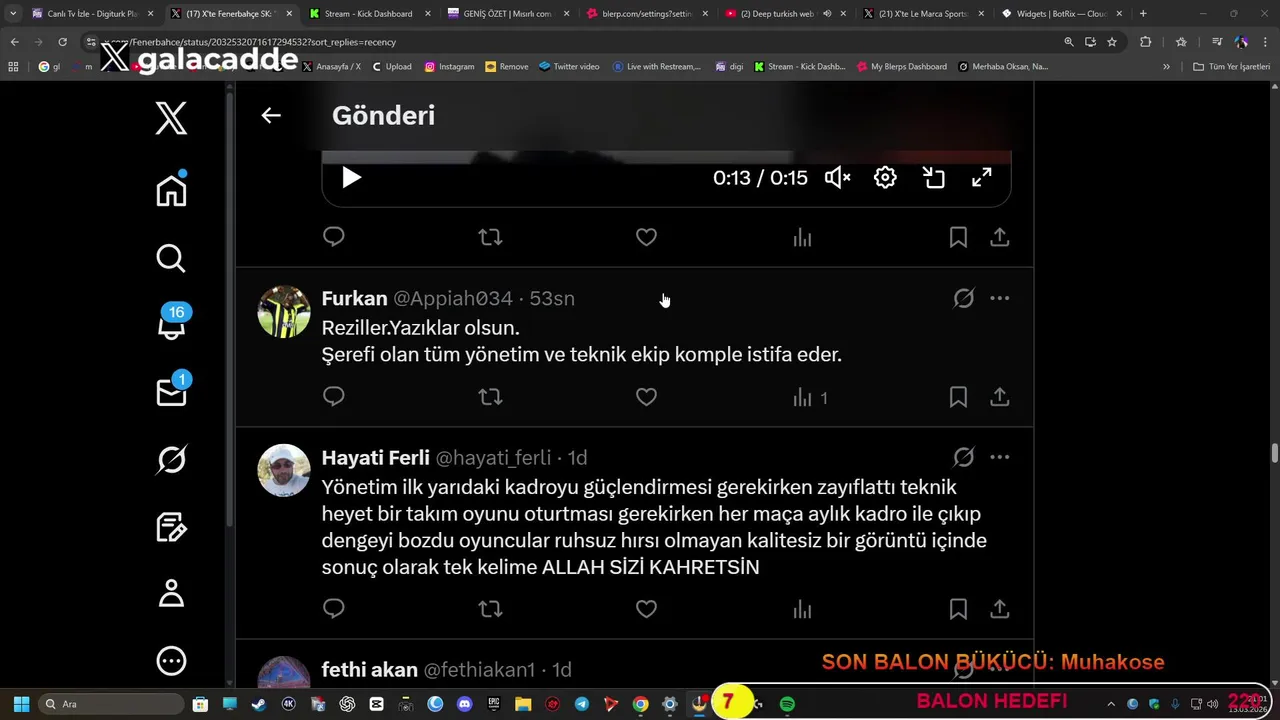Open the profile icon in the sidebar

[x=171, y=593]
